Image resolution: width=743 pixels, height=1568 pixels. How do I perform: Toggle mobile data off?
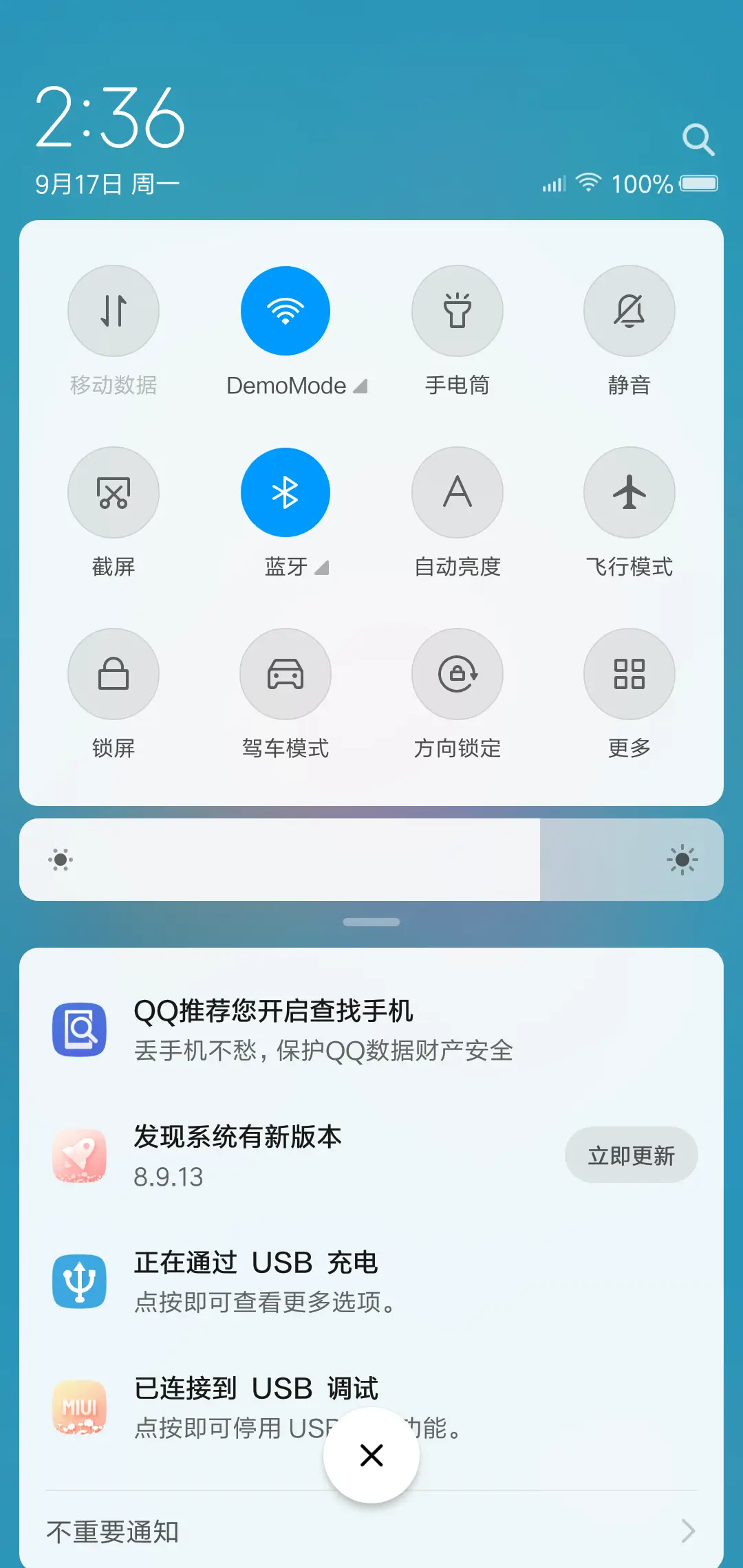[x=114, y=311]
